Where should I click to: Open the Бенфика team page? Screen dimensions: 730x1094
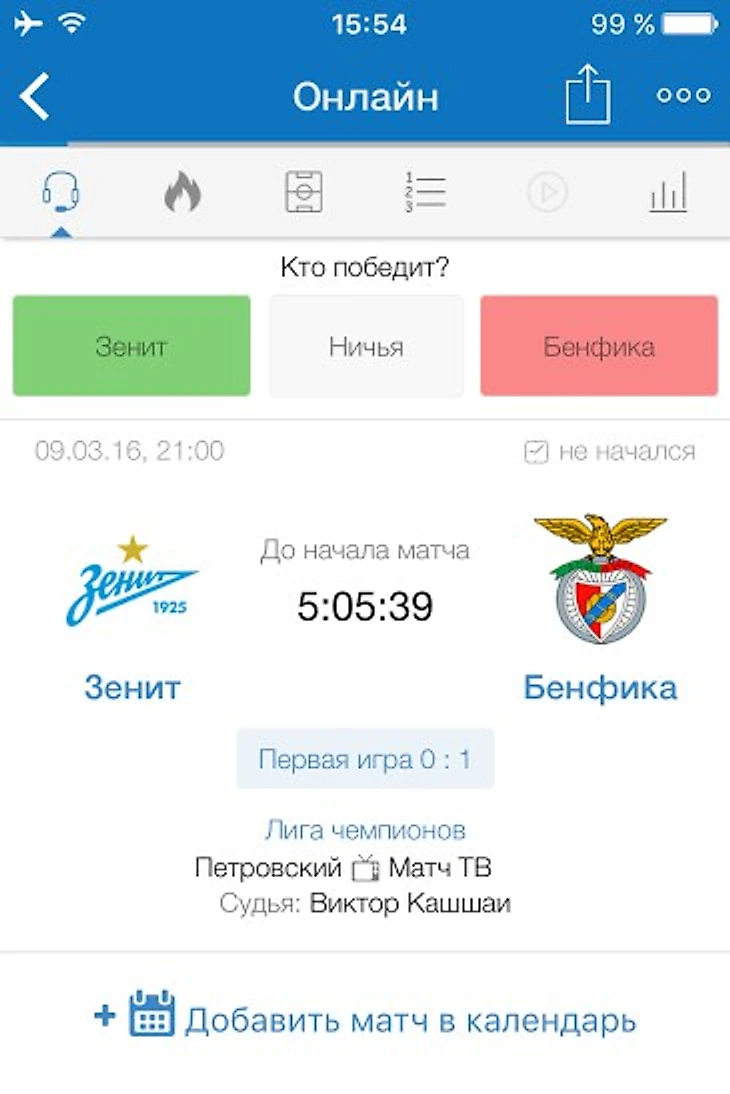click(600, 687)
